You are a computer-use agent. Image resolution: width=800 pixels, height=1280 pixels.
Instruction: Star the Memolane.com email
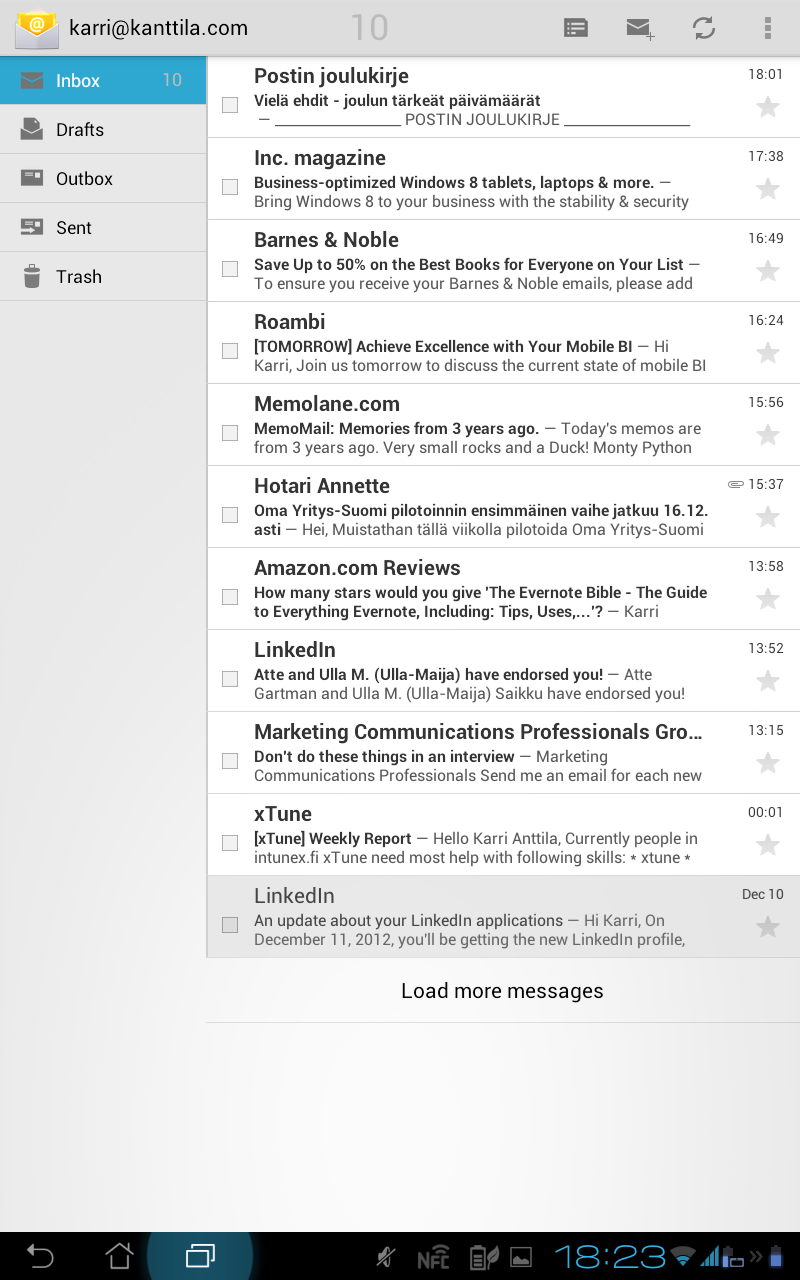click(767, 435)
